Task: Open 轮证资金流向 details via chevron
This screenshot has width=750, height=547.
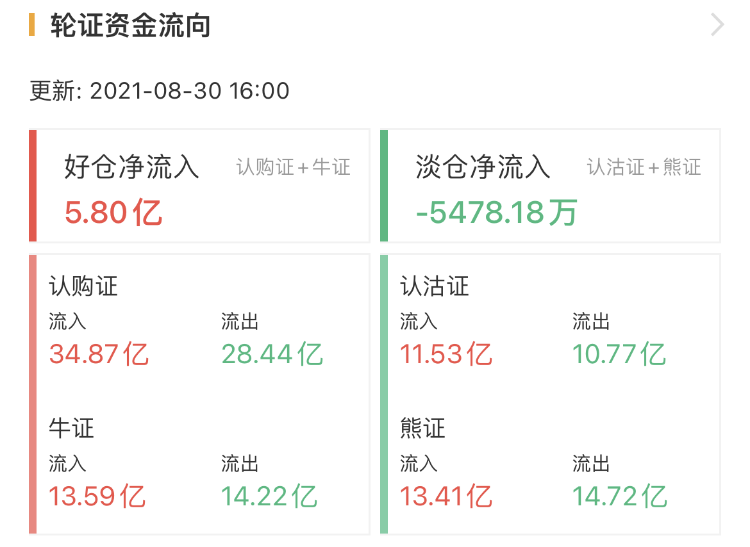Action: tap(716, 25)
